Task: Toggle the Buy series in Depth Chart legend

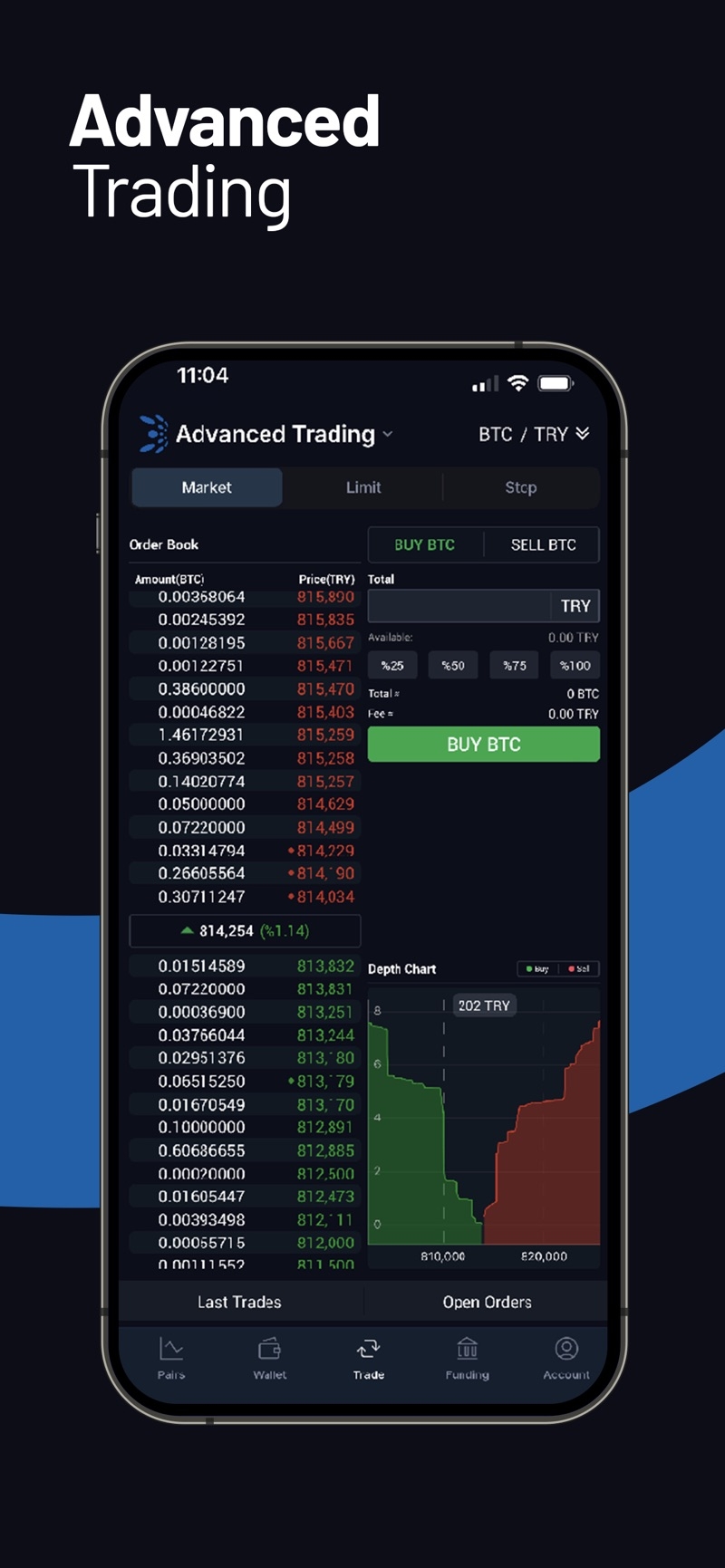Action: point(536,968)
